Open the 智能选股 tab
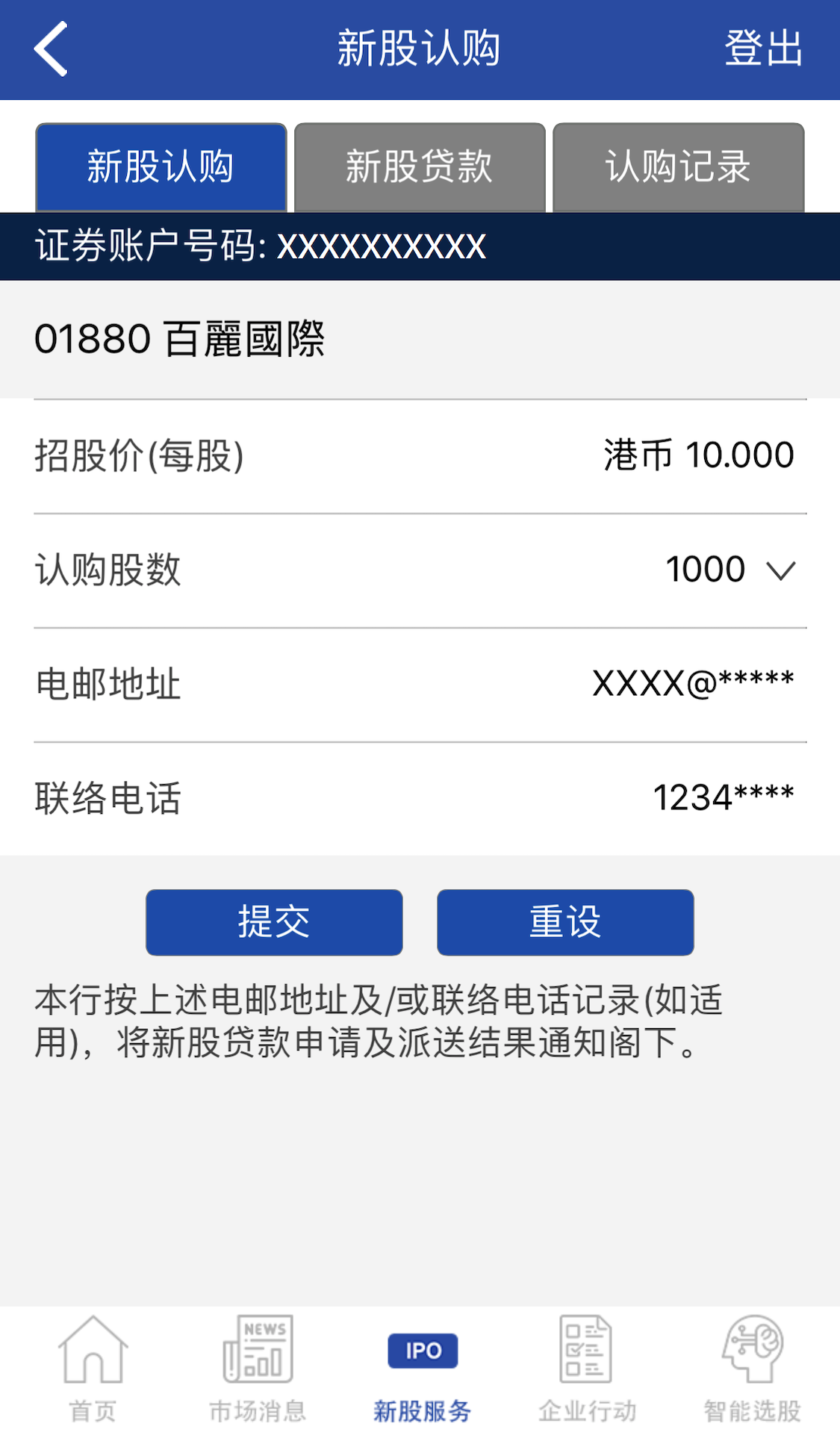 (x=752, y=1370)
